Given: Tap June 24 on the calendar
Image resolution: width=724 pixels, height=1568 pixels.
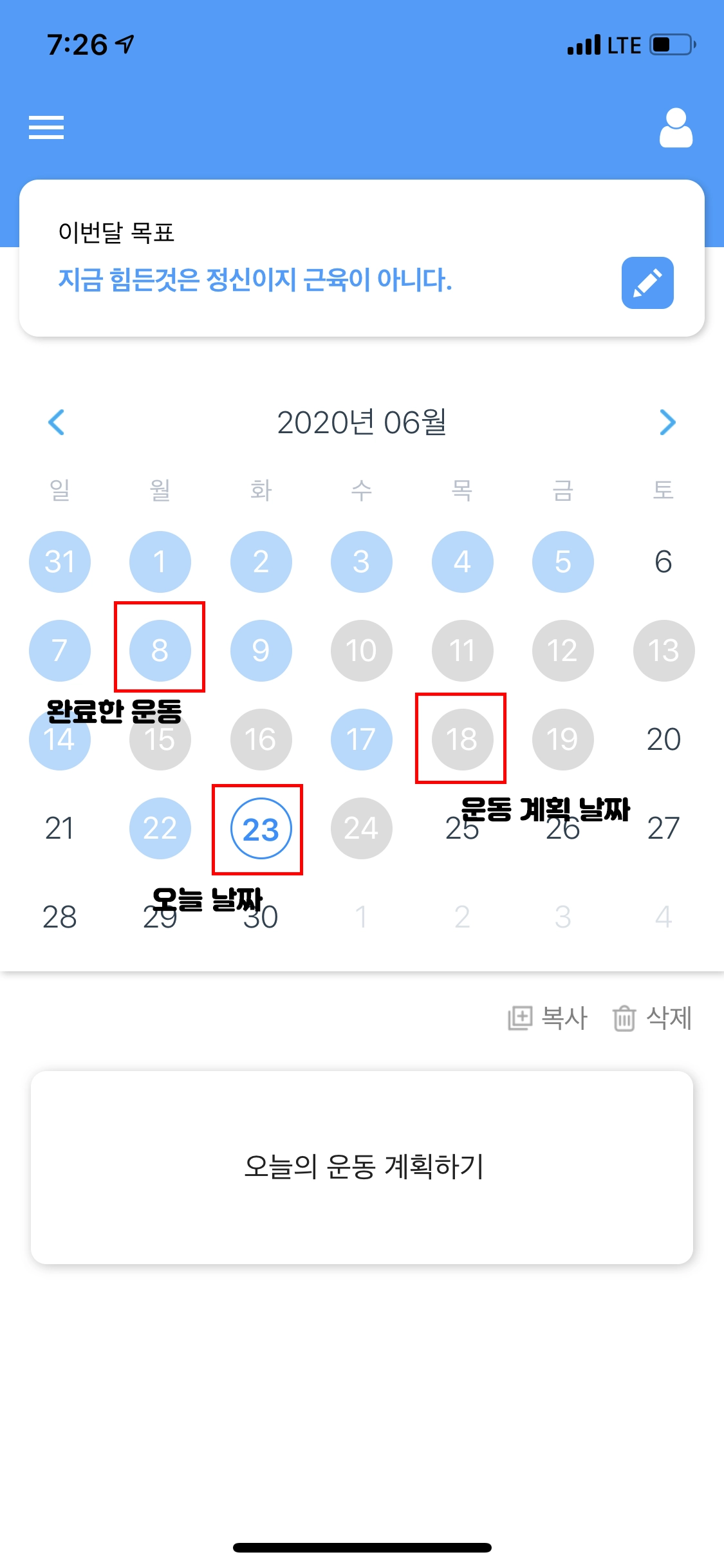Looking at the screenshot, I should point(361,828).
